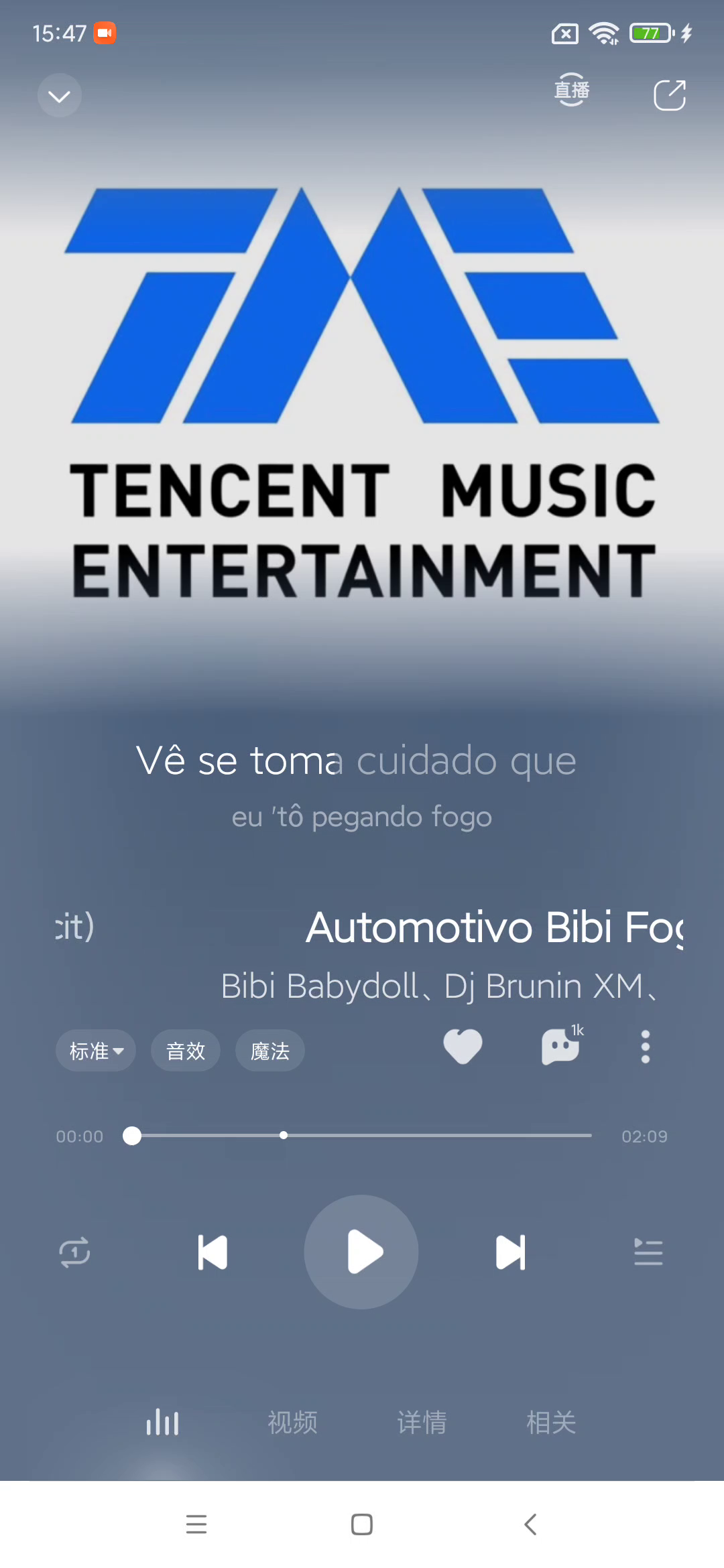Screen dimensions: 724x1568
Task: Switch to the 视频 tab
Action: pyautogui.click(x=292, y=1422)
